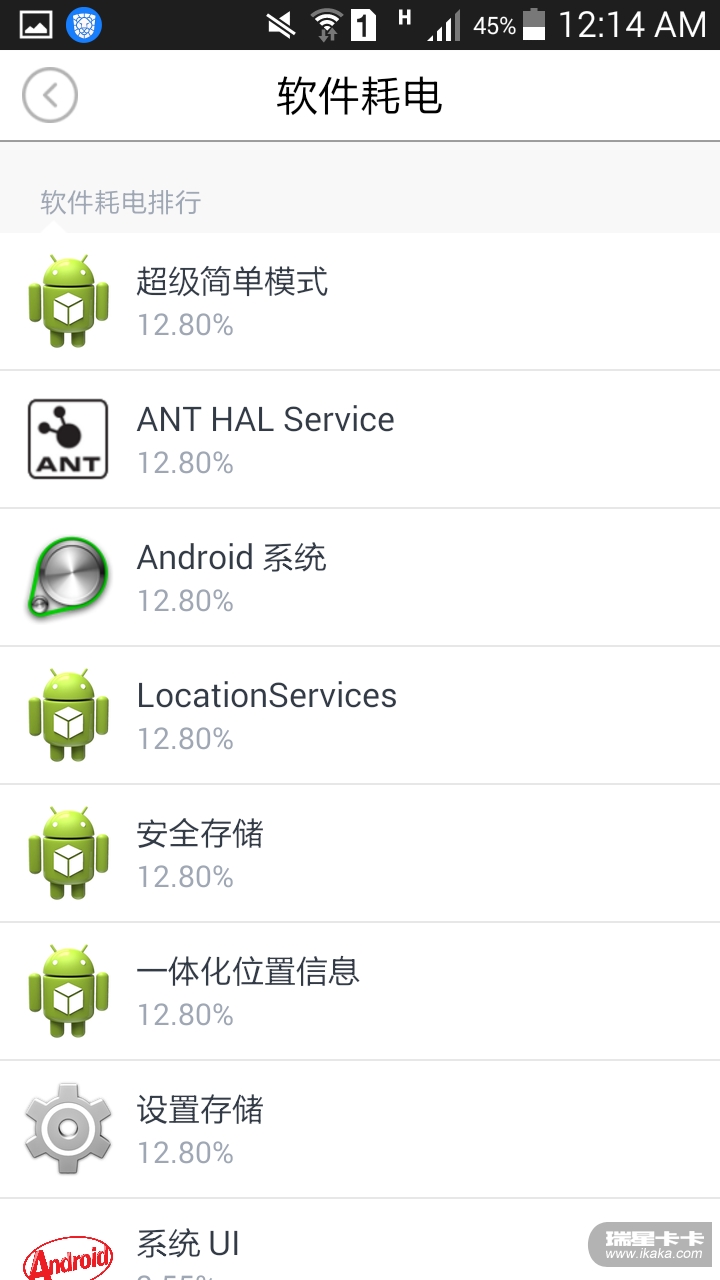Screen dimensions: 720x1280
Task: Go back using the arrow icon
Action: click(50, 96)
